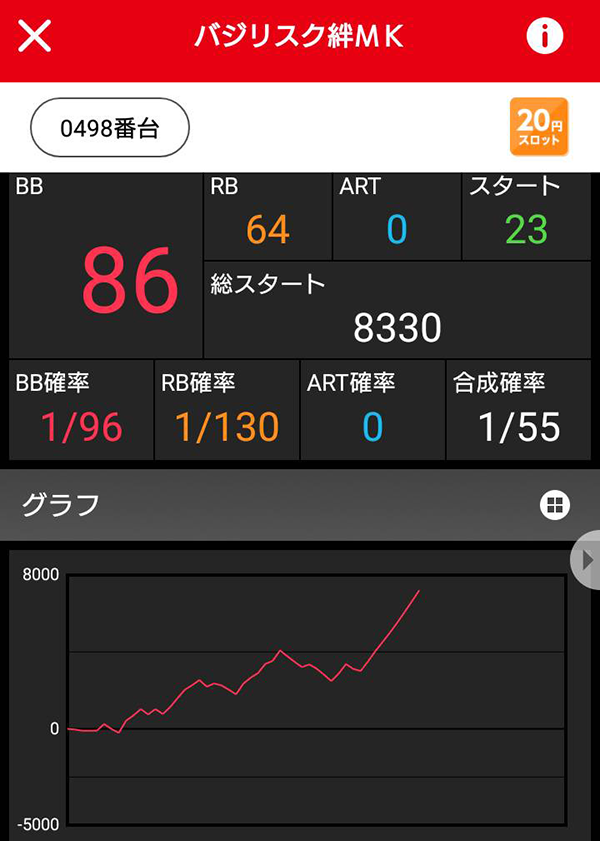Open the graph grid view icon
The width and height of the screenshot is (600, 841).
click(x=553, y=505)
